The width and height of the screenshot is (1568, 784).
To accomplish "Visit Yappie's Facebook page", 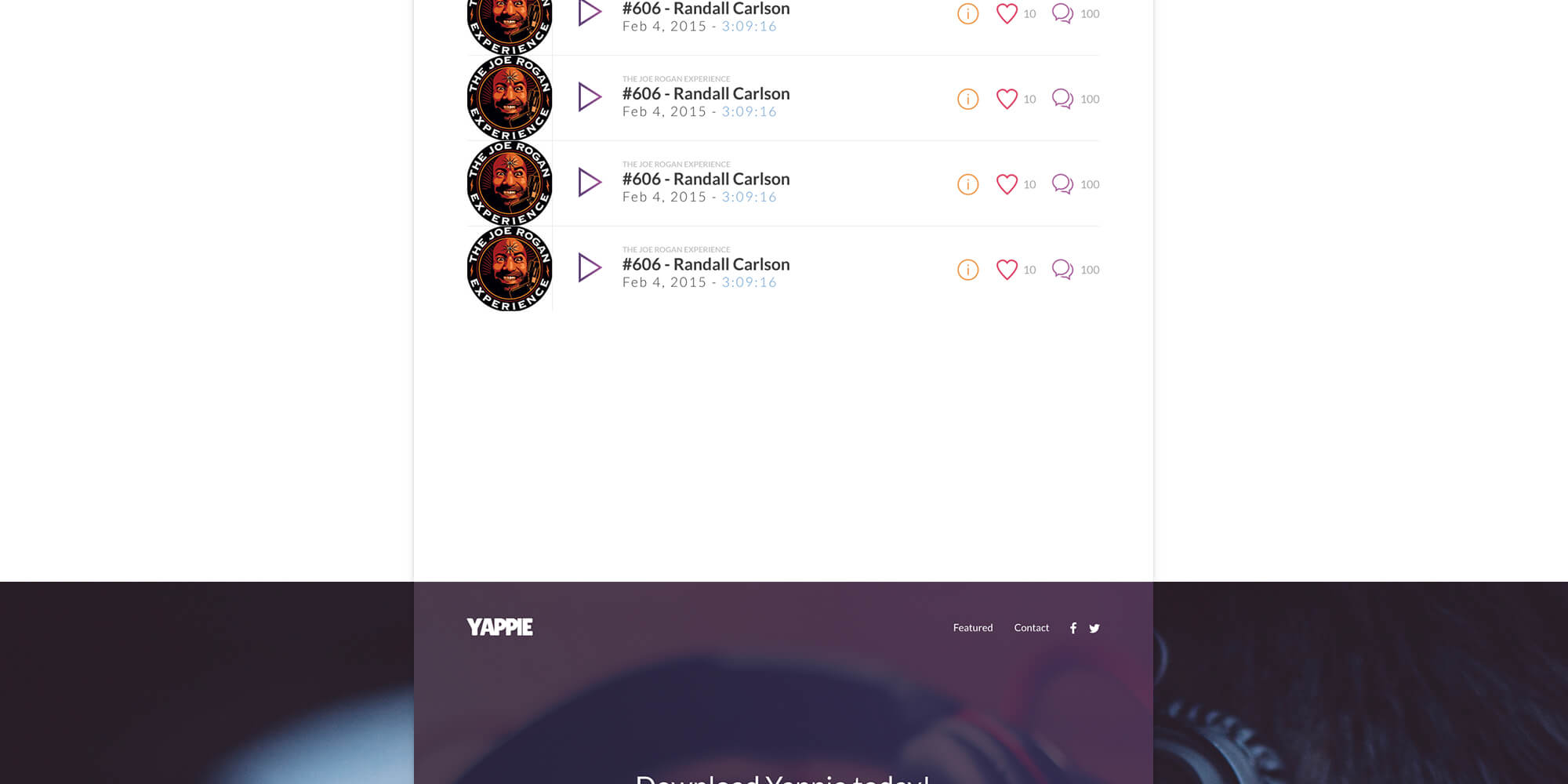I will tap(1073, 628).
